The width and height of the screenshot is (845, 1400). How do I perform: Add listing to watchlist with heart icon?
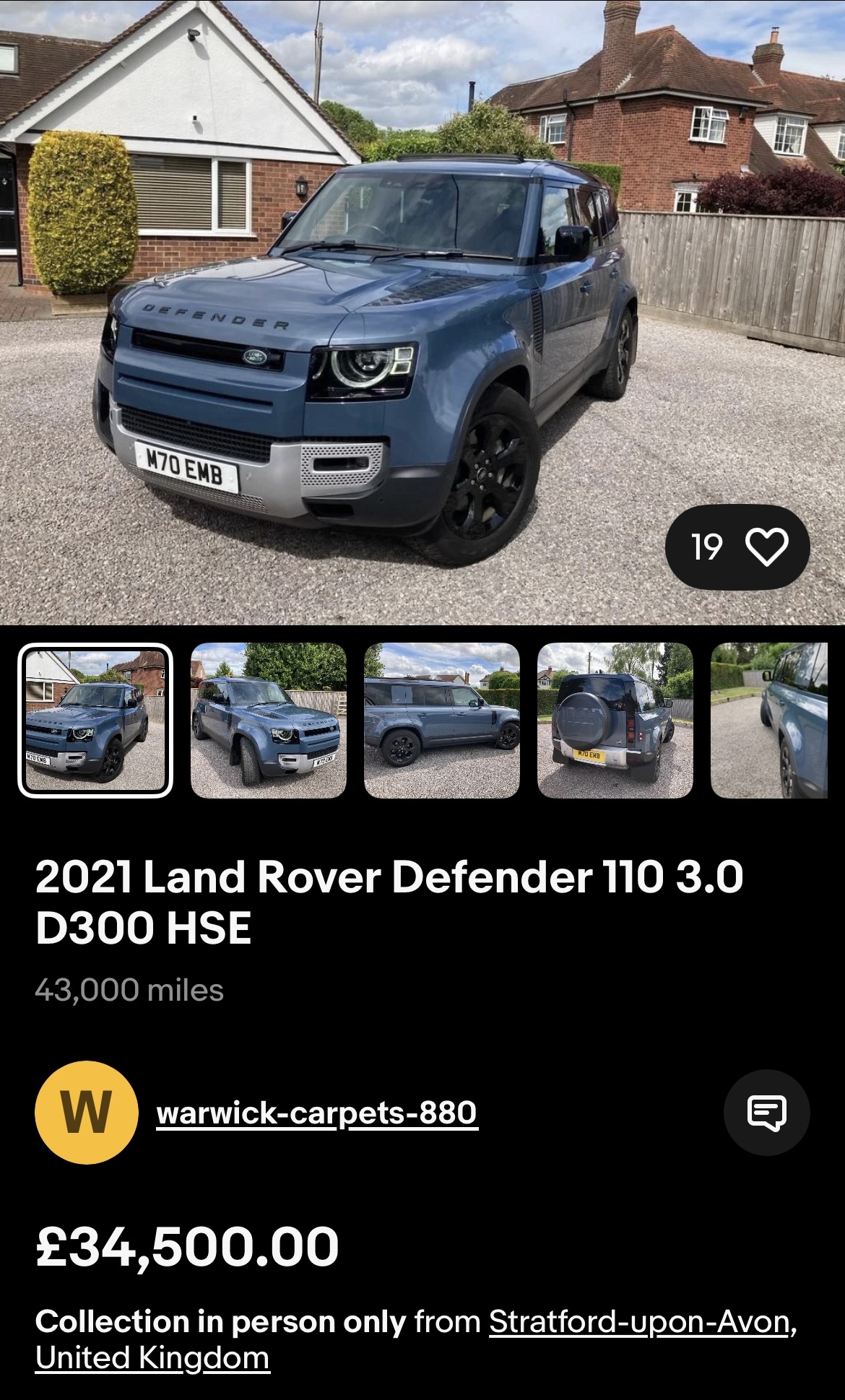click(x=737, y=547)
